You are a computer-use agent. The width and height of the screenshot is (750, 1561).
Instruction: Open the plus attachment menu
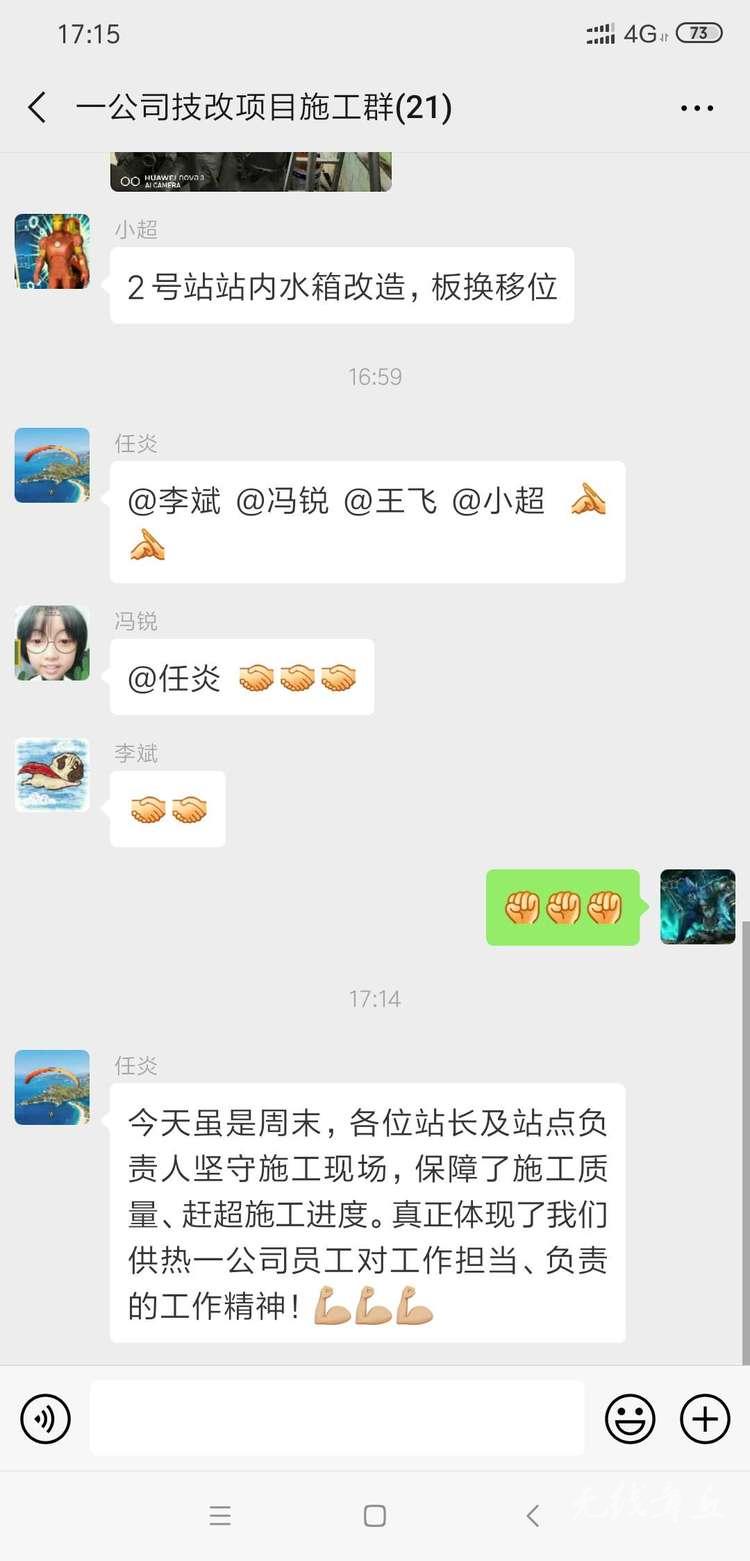tap(705, 1418)
